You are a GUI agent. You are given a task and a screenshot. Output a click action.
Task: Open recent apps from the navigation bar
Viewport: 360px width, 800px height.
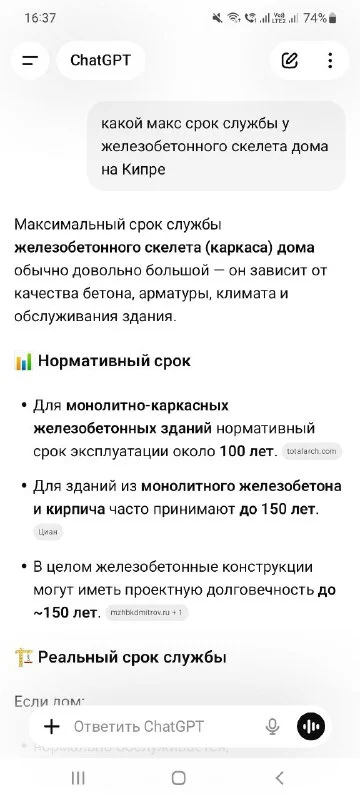pyautogui.click(x=78, y=778)
